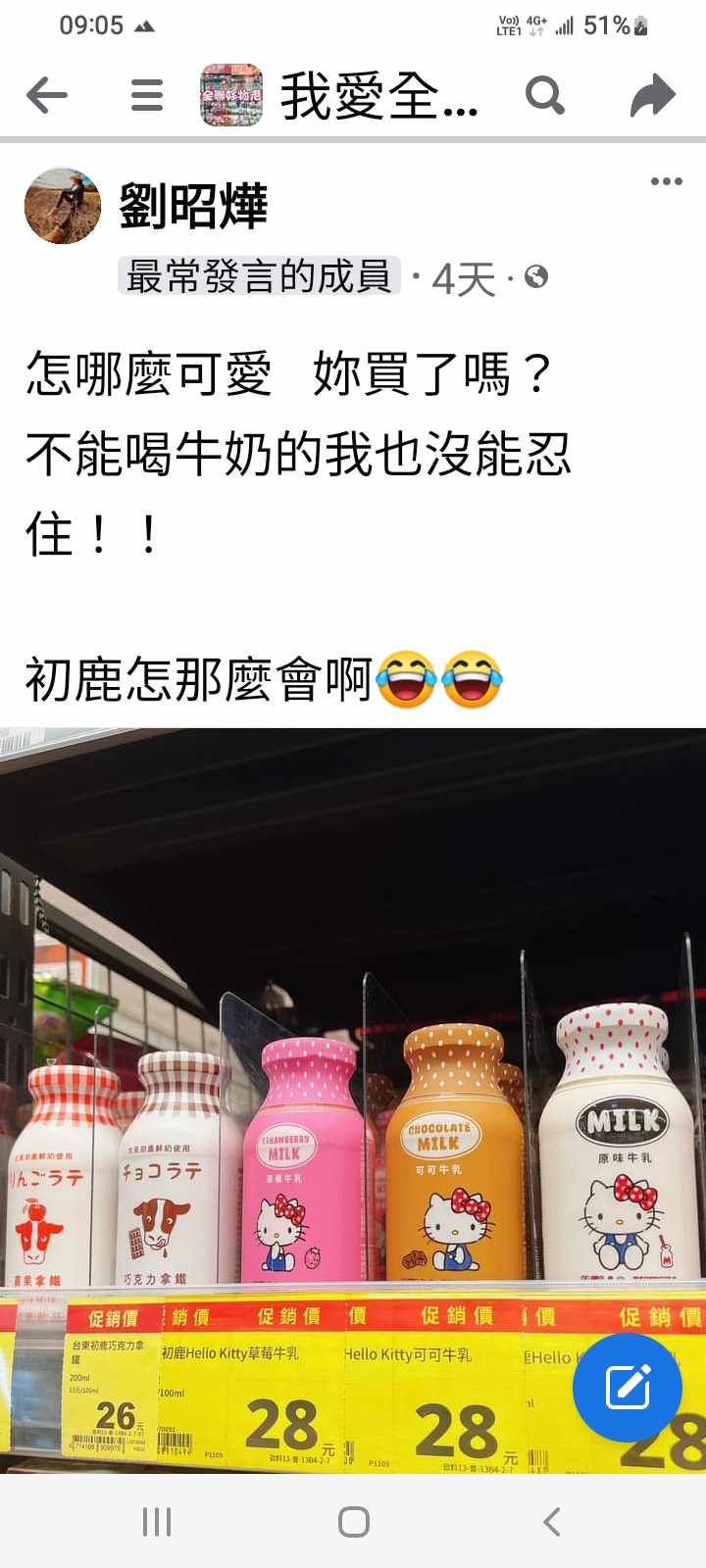View profile of 劉昭燁 by name

[x=193, y=206]
